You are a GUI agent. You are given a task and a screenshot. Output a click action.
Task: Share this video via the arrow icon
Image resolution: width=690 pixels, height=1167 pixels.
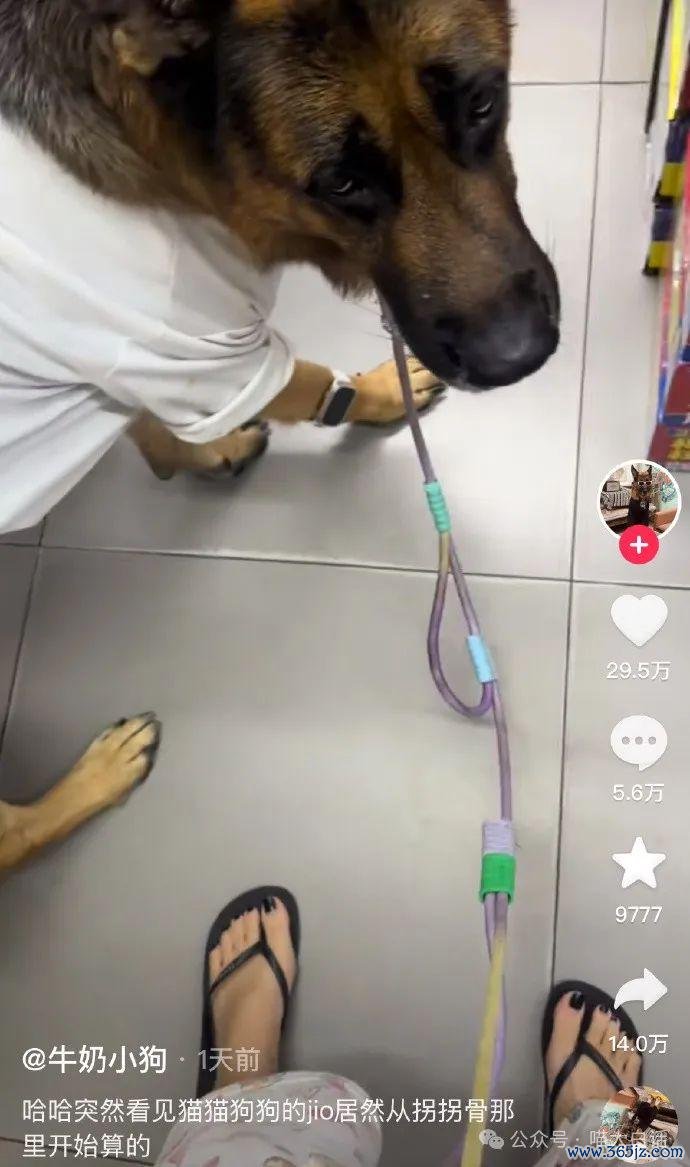click(x=639, y=991)
